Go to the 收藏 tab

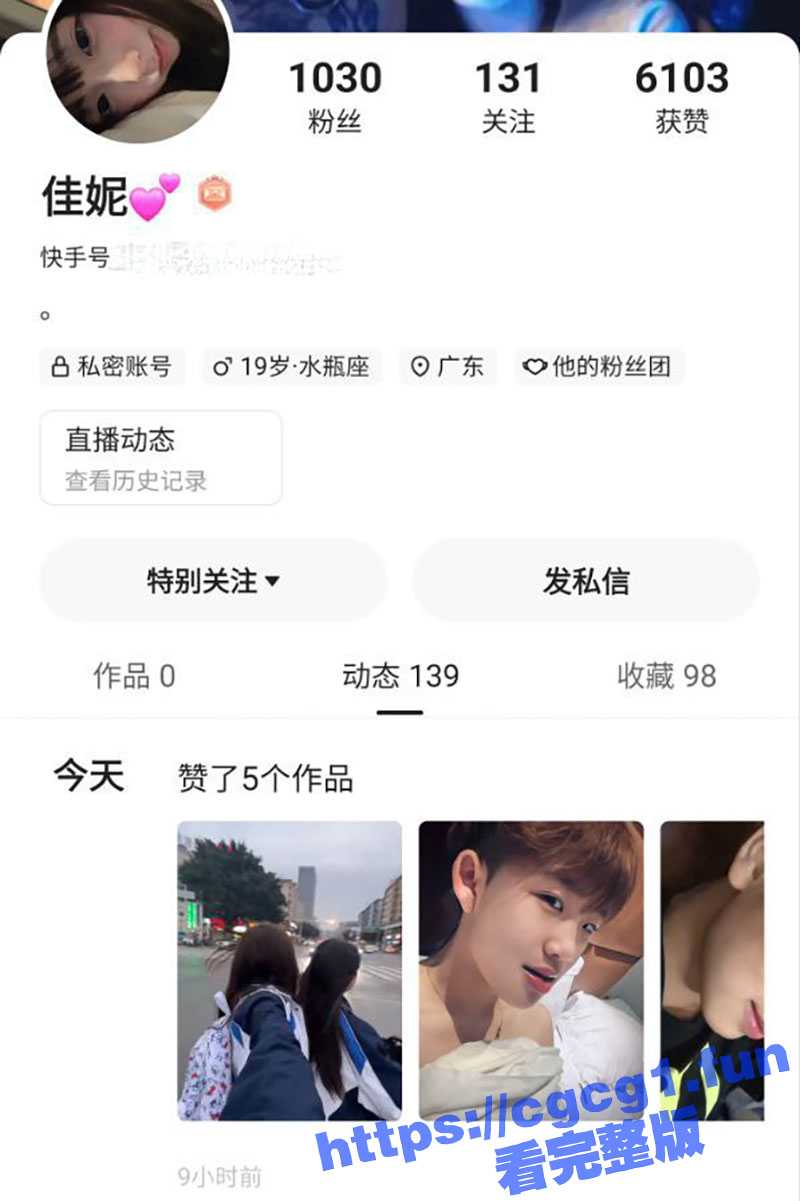click(x=666, y=676)
